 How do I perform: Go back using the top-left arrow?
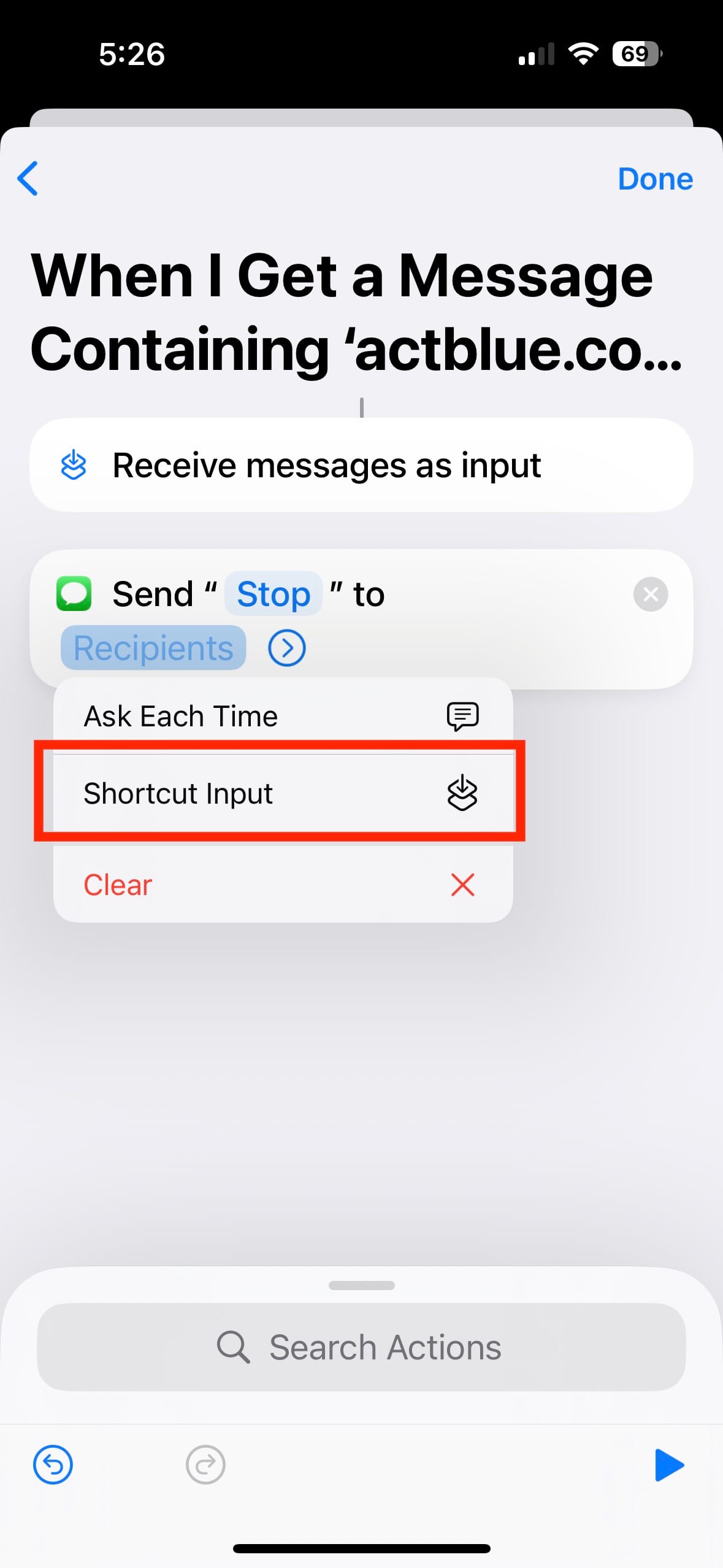click(28, 179)
